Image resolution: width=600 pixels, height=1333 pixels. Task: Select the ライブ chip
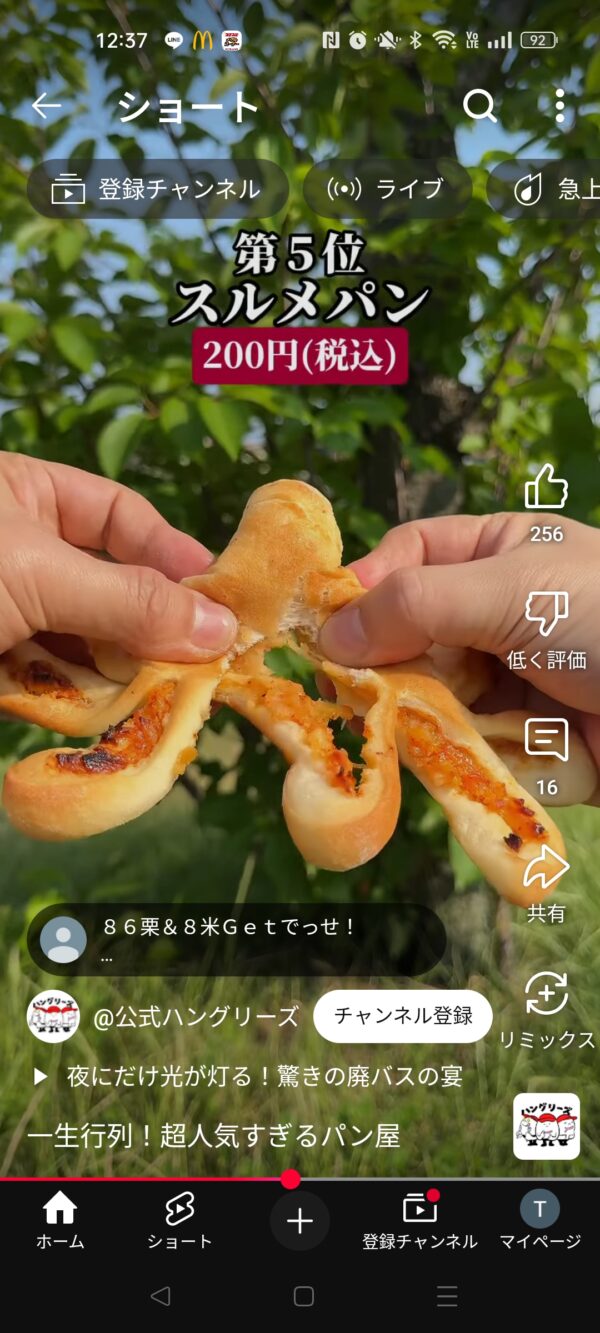pos(387,189)
